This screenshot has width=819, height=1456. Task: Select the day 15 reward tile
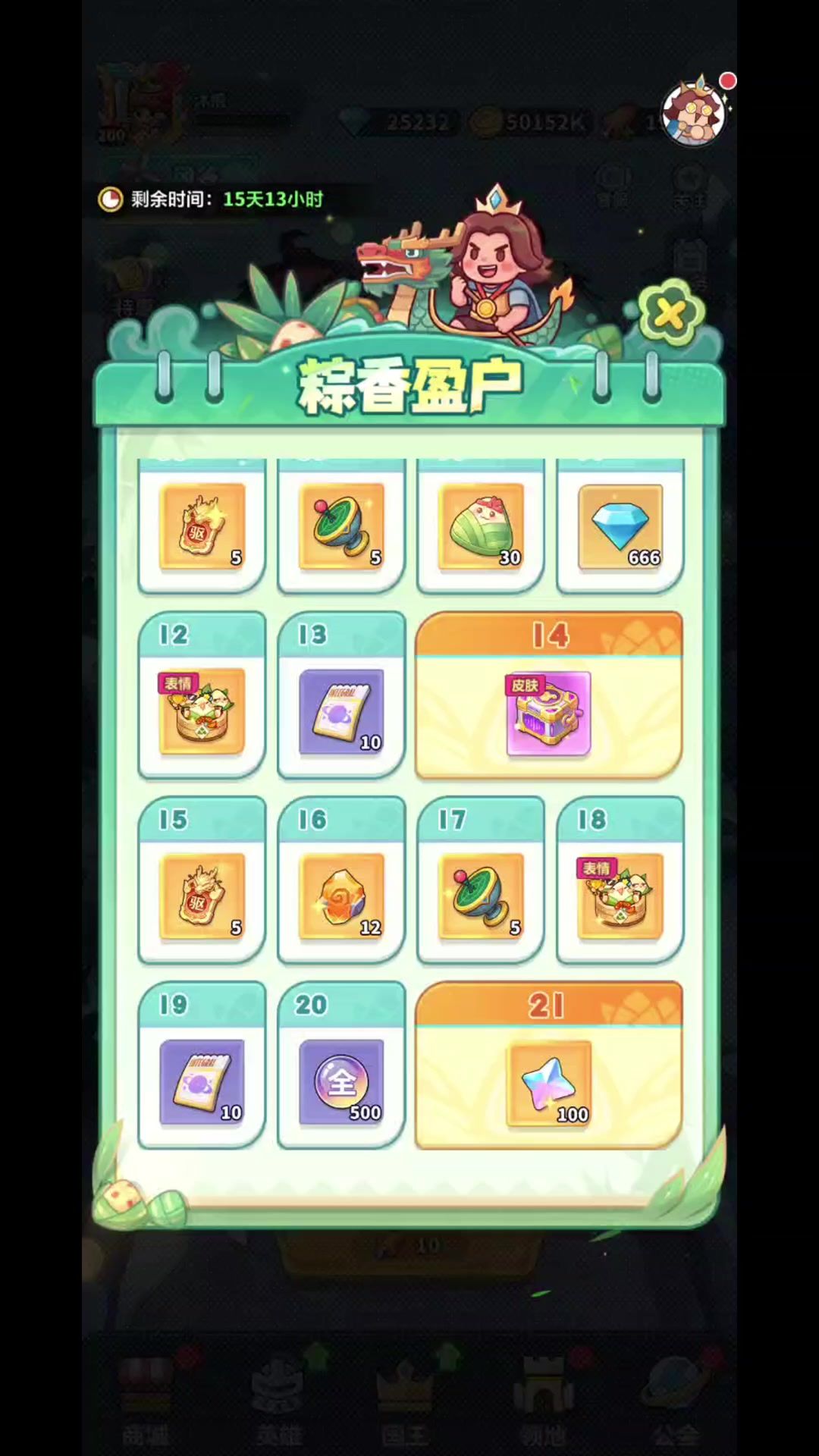[x=202, y=880]
